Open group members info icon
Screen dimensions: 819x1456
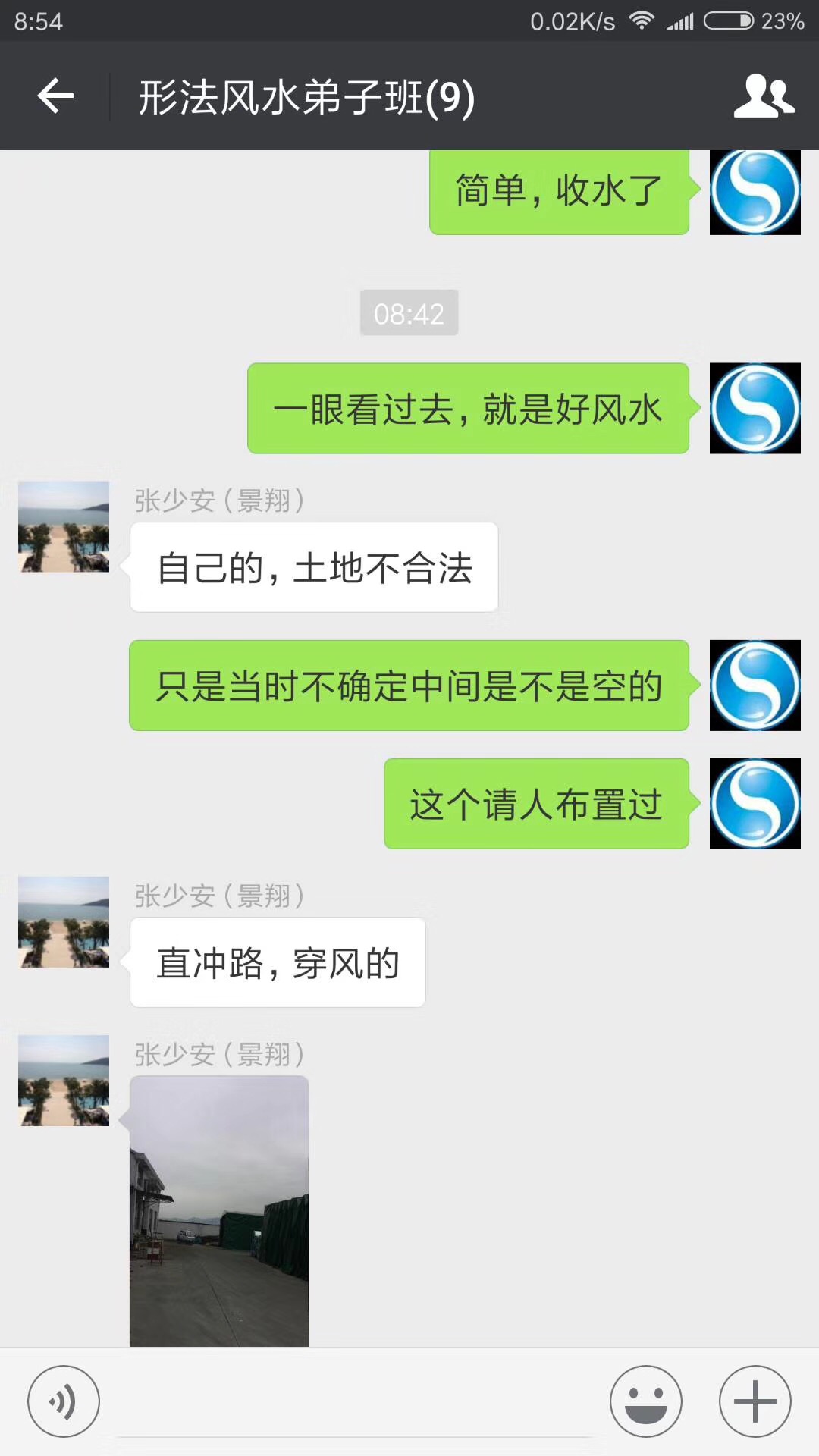(764, 96)
